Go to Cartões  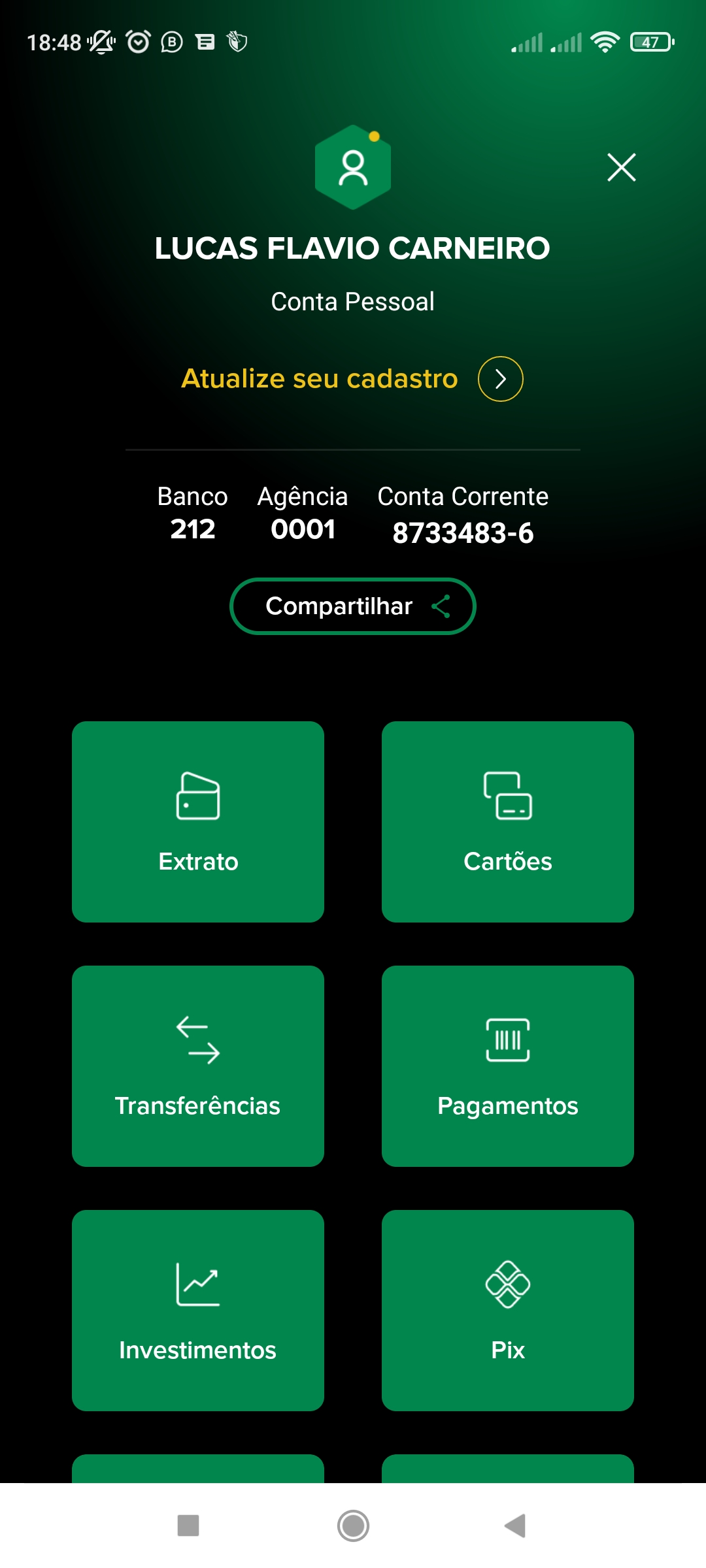point(508,822)
